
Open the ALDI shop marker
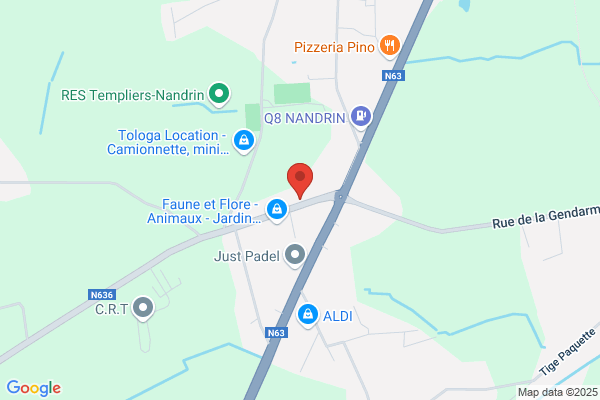pos(309,315)
